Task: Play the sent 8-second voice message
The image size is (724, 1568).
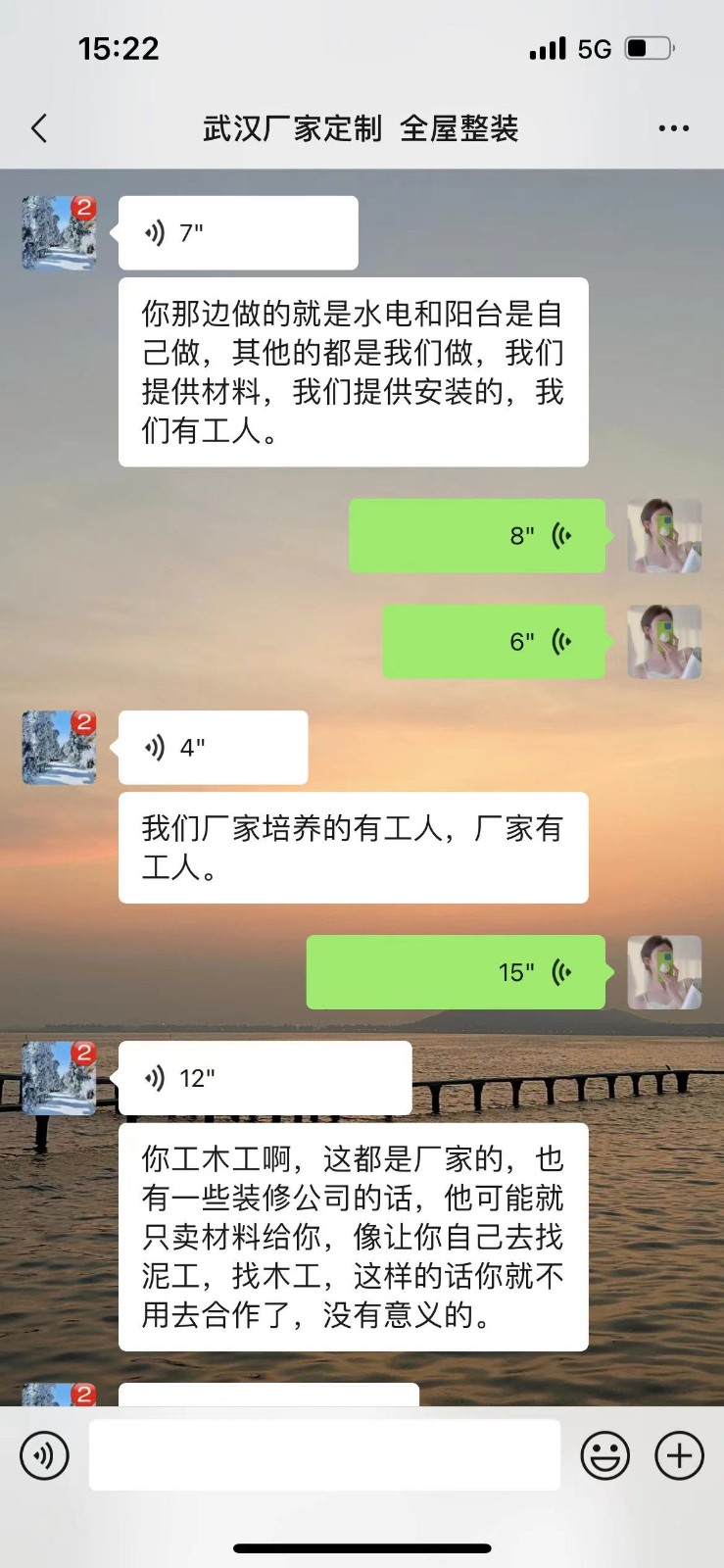Action: 477,536
